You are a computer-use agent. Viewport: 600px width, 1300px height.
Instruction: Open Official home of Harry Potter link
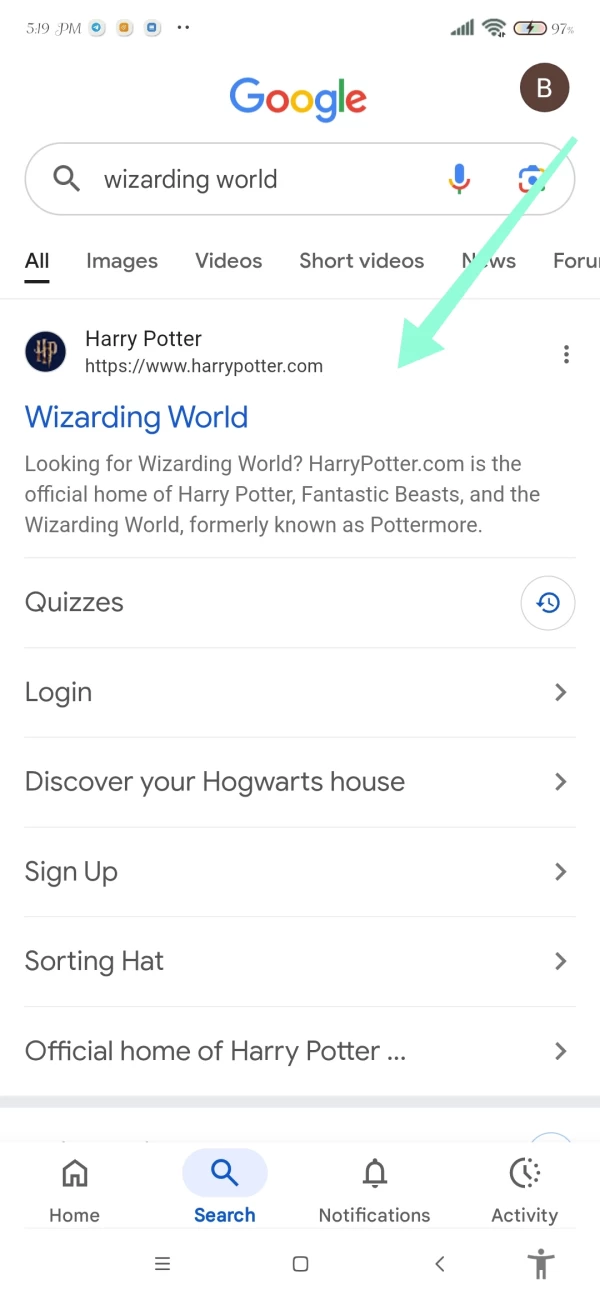pyautogui.click(x=215, y=1051)
